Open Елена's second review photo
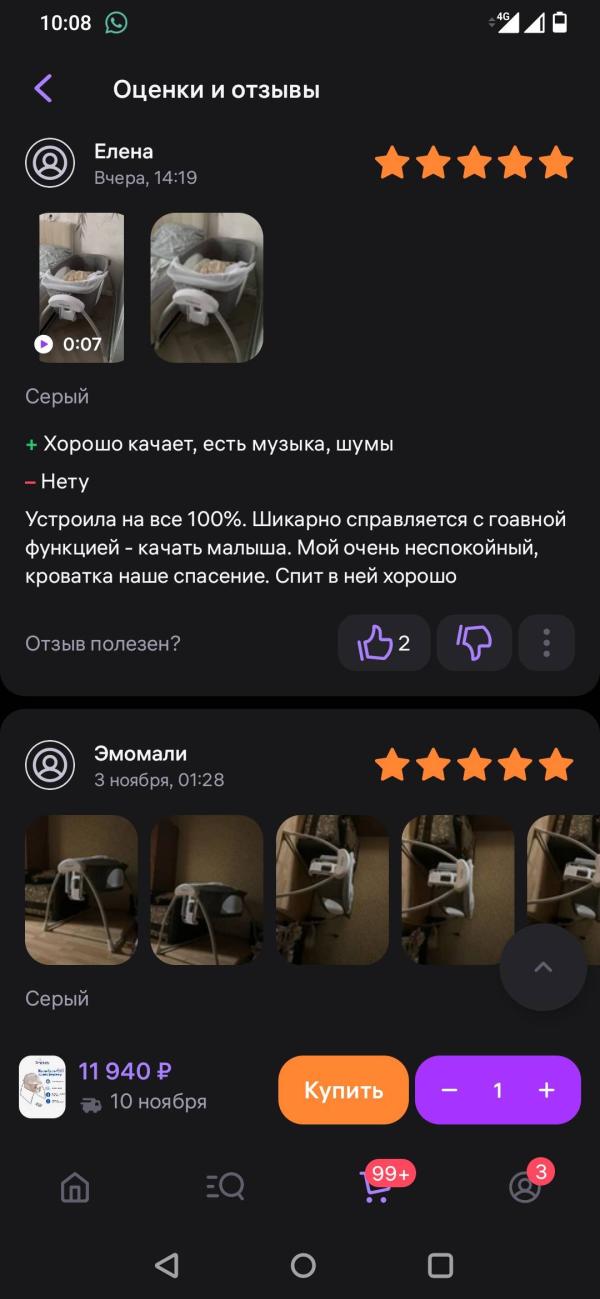 207,287
